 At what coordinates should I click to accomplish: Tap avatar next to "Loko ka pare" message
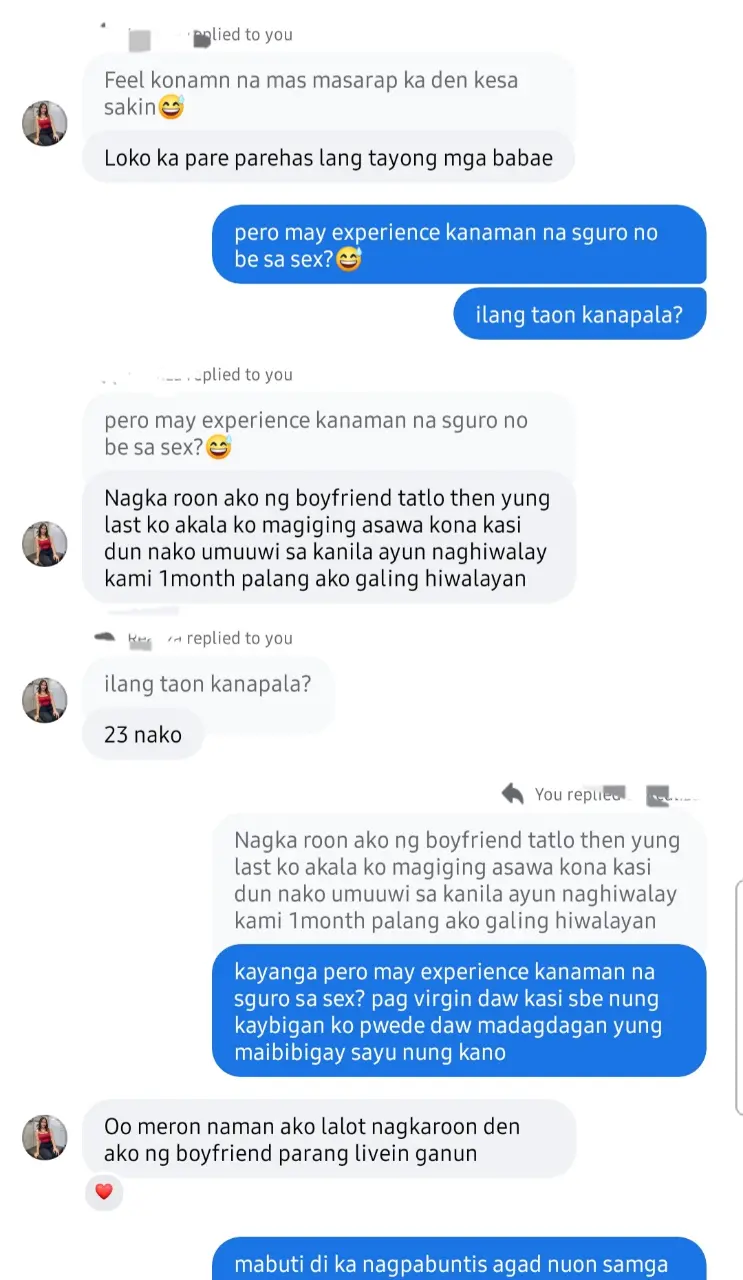click(x=45, y=123)
